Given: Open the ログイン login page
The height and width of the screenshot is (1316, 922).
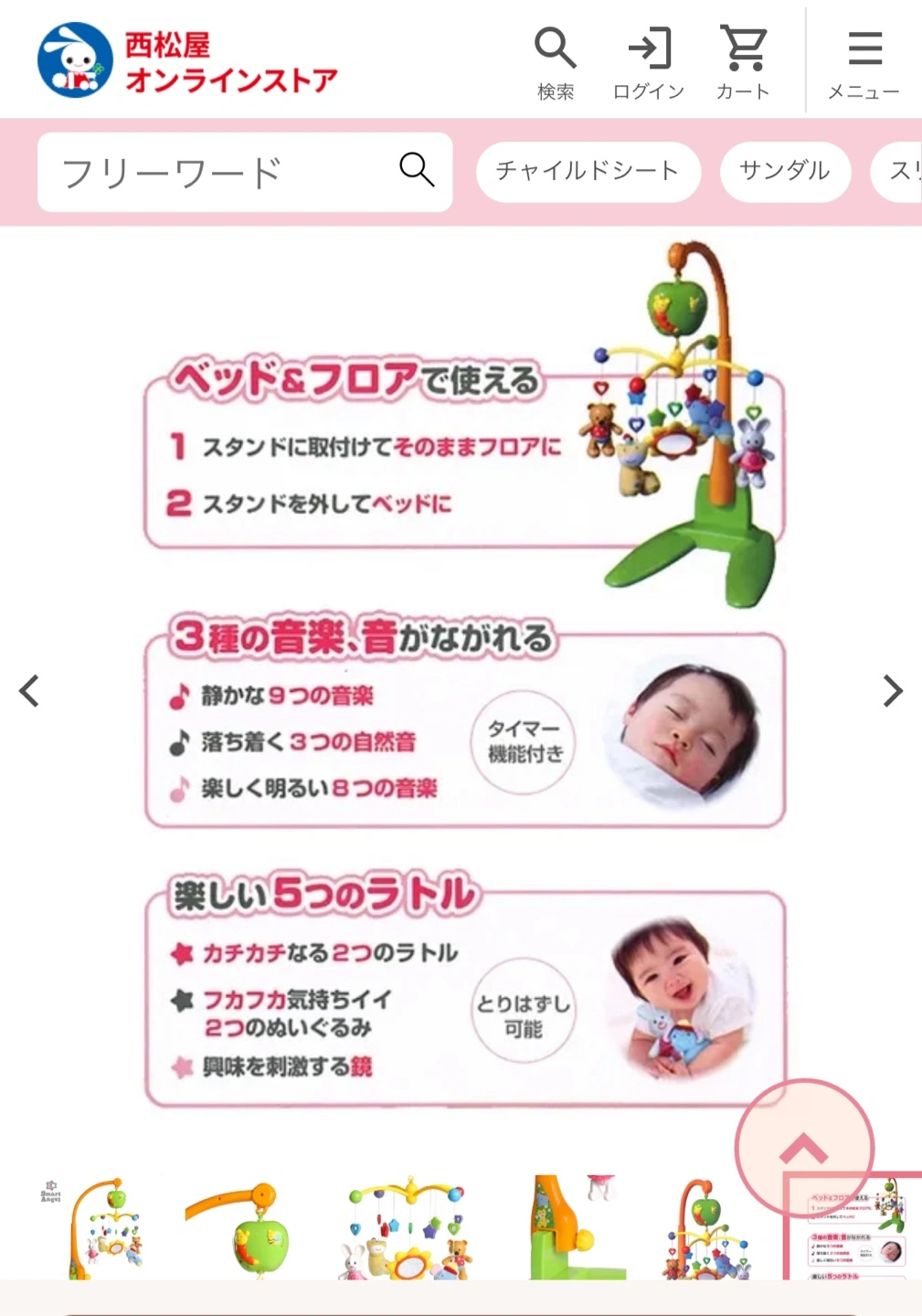Looking at the screenshot, I should [649, 62].
